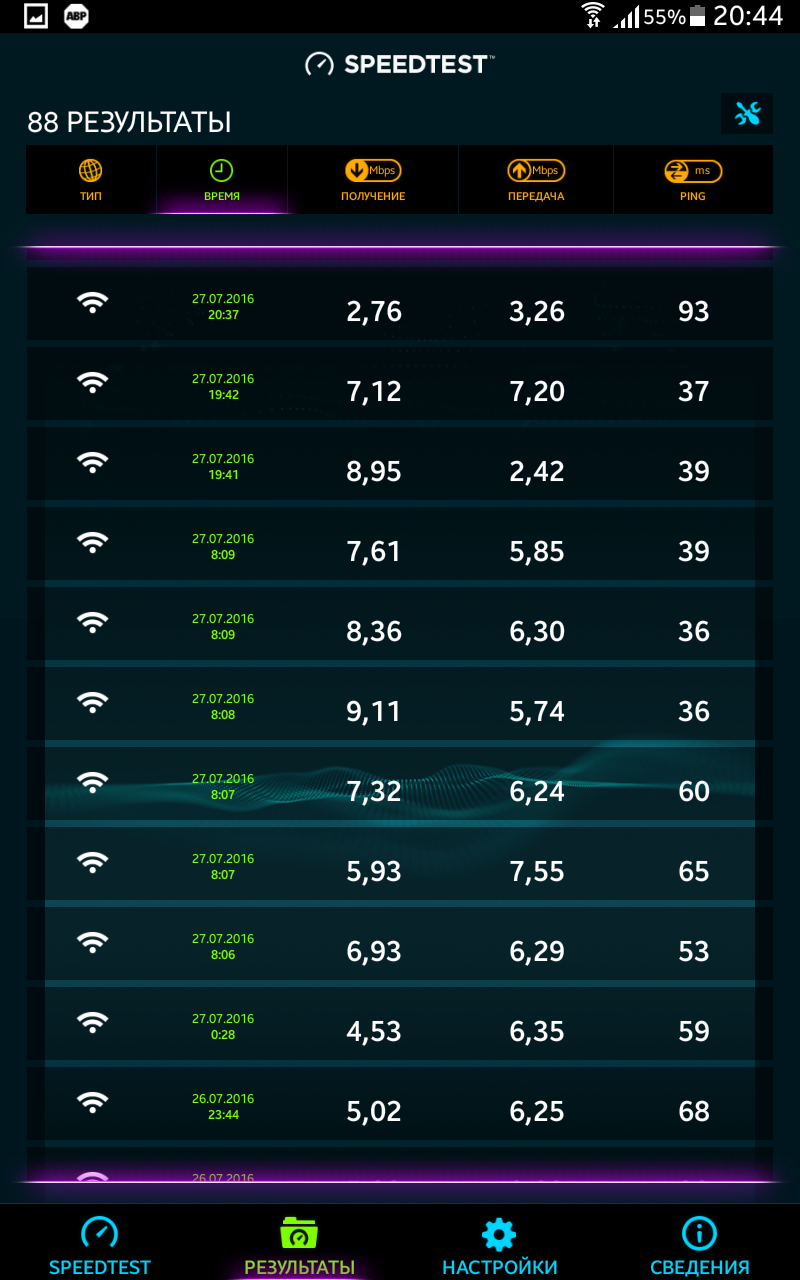This screenshot has height=1280, width=800.
Task: Sort results by PING column
Action: [x=693, y=180]
